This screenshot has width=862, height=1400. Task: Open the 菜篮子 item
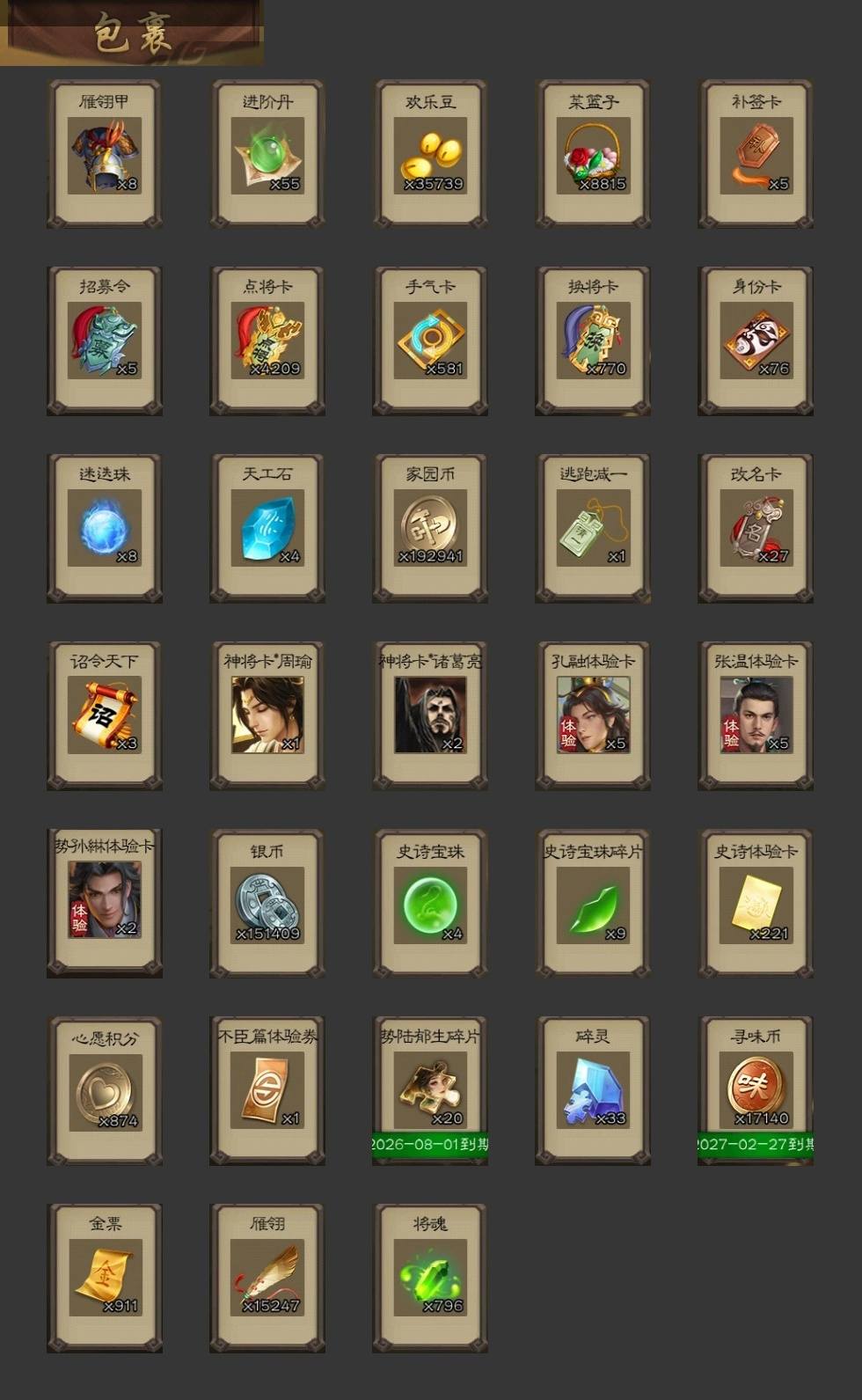(x=593, y=154)
